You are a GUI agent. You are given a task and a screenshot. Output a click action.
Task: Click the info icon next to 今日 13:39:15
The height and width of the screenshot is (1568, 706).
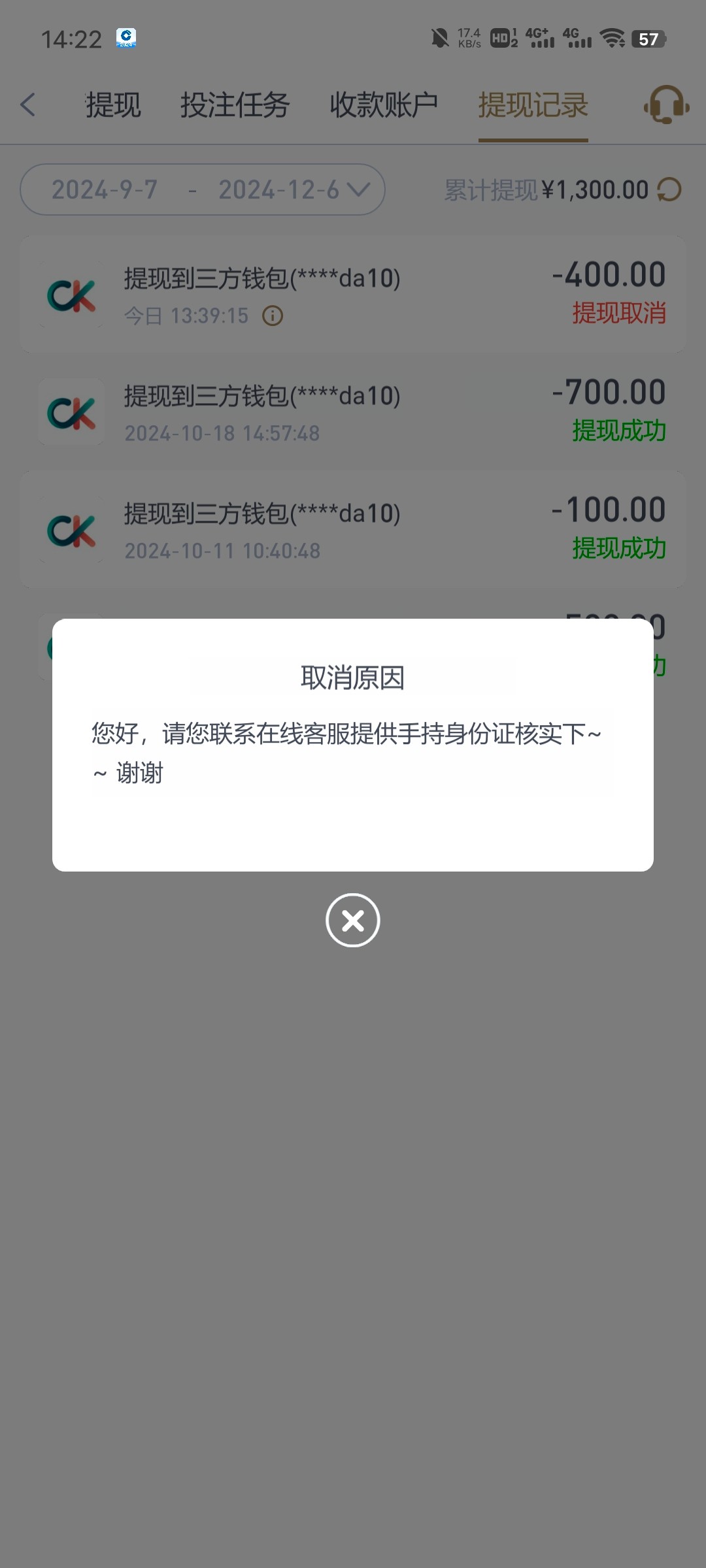tap(272, 316)
